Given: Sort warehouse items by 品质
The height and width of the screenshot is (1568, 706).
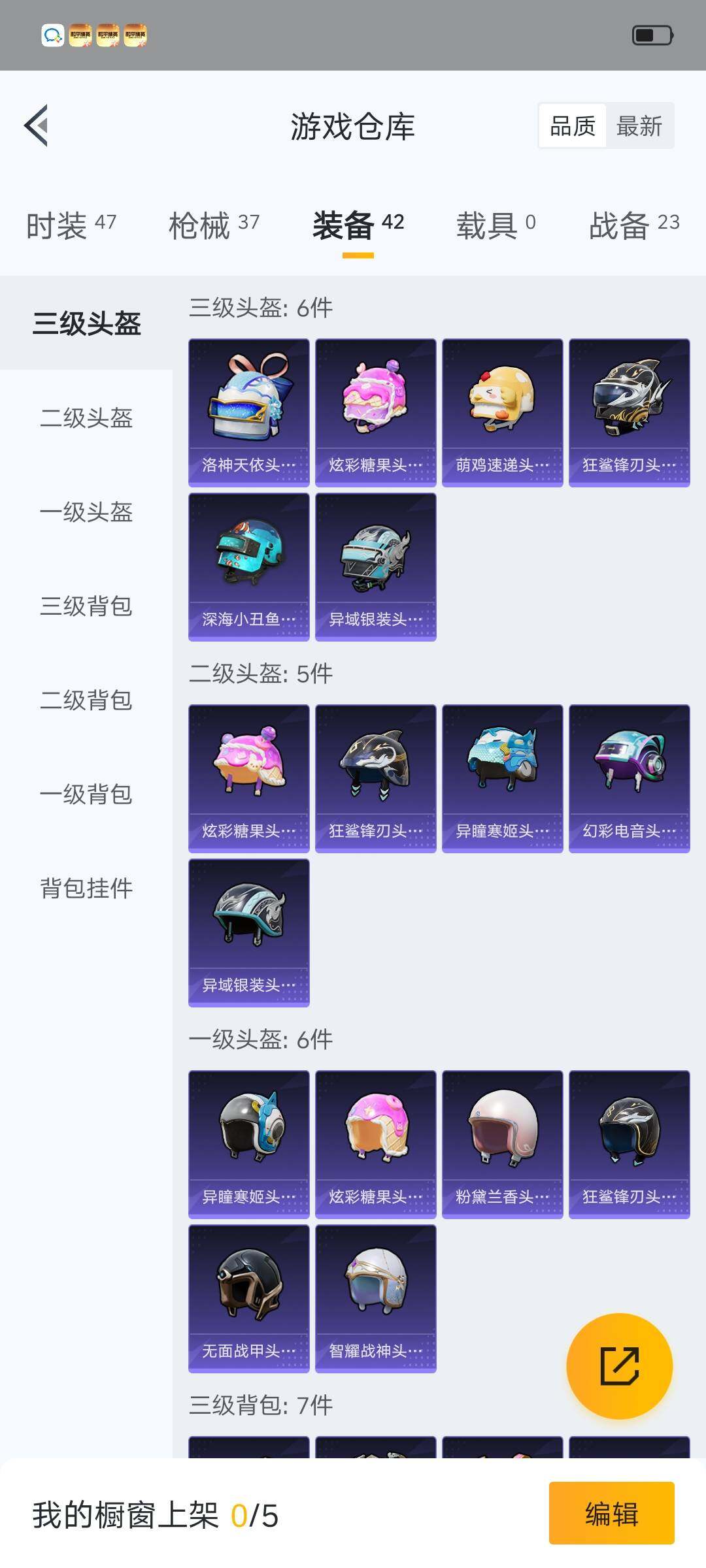Looking at the screenshot, I should [x=571, y=125].
